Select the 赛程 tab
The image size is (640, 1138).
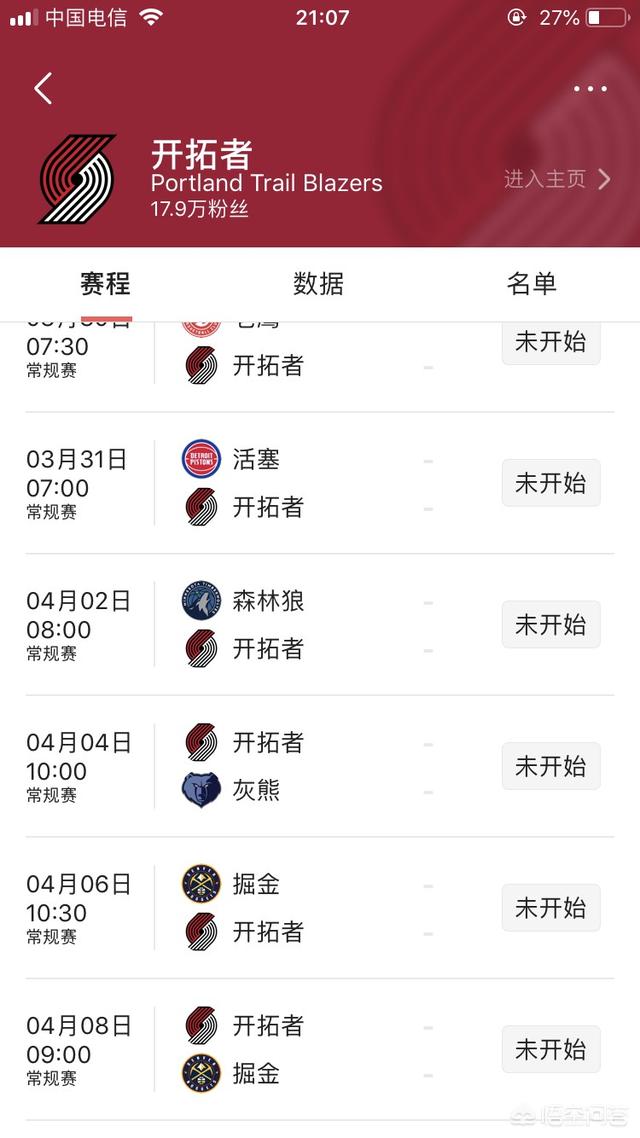[x=105, y=284]
